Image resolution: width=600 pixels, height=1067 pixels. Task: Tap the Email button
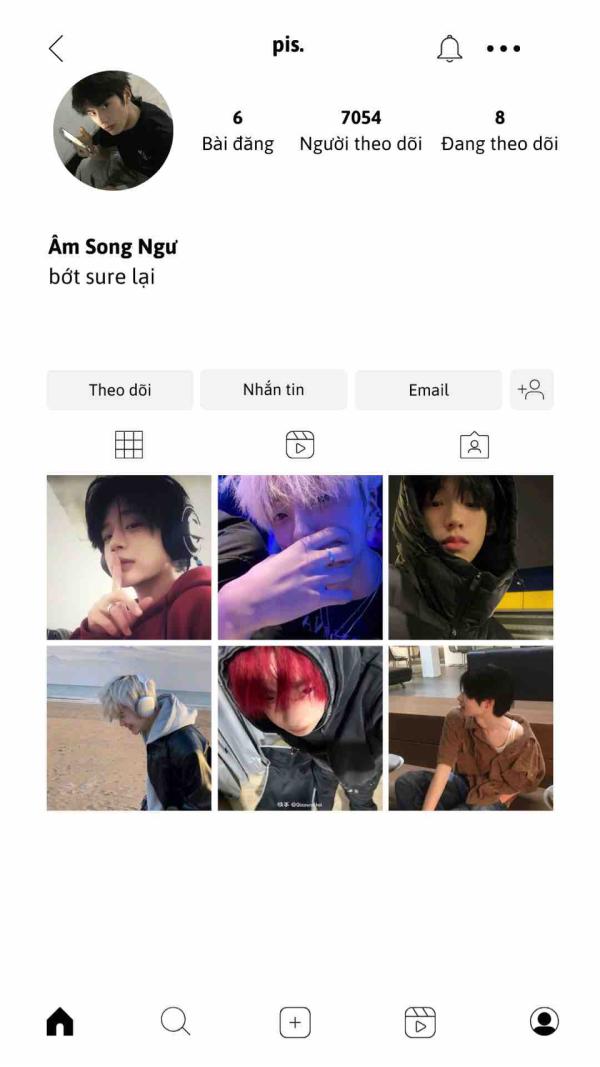pyautogui.click(x=428, y=390)
